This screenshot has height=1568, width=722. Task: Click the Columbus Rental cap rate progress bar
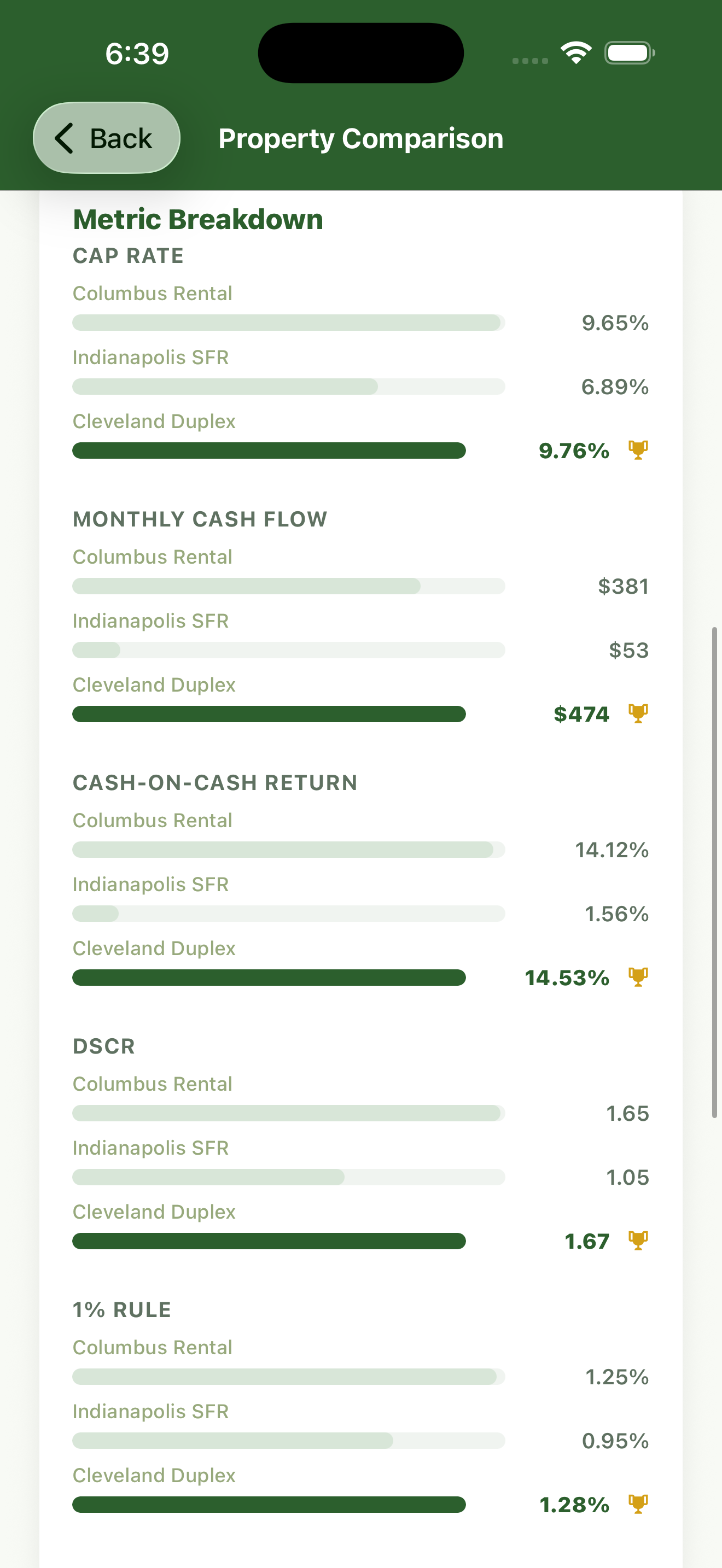coord(289,323)
